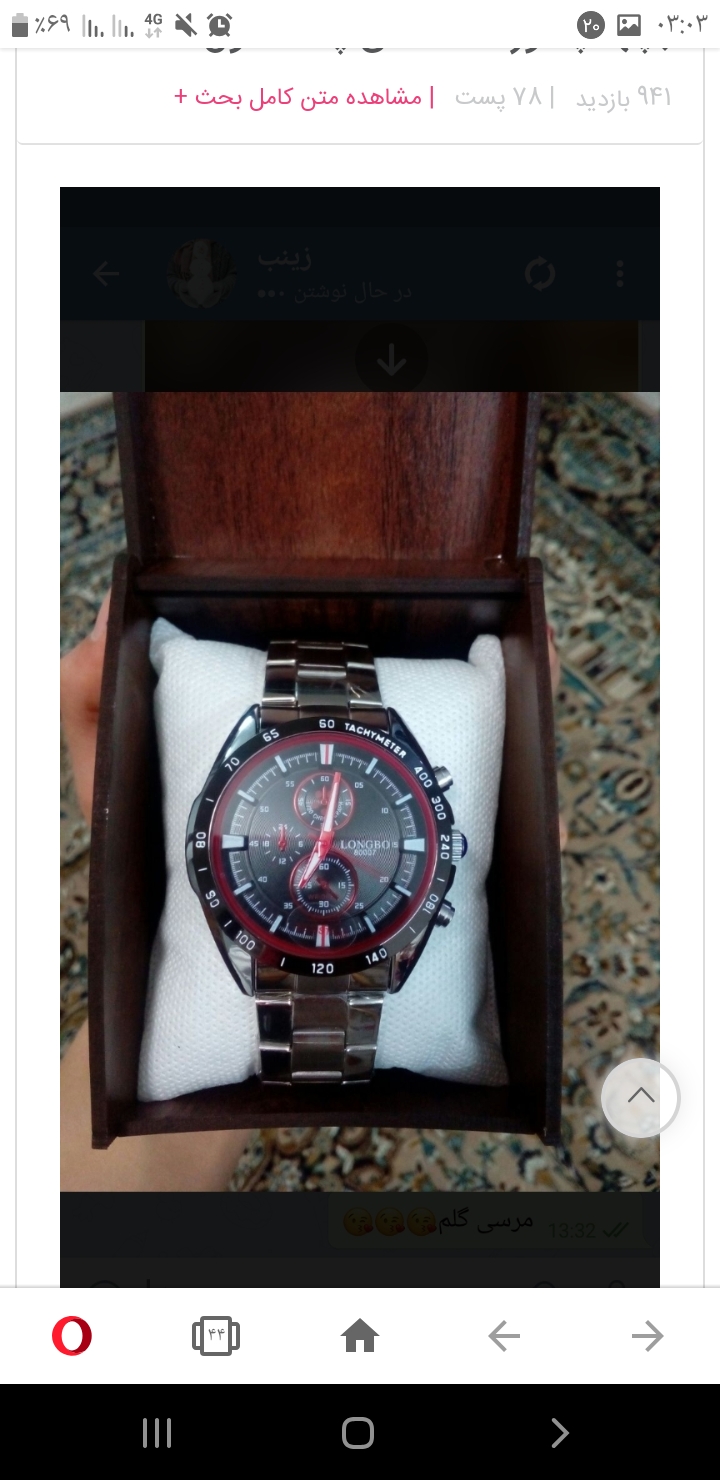Show the open tabs switcher
Viewport: 720px width, 1480px height.
(x=216, y=1336)
